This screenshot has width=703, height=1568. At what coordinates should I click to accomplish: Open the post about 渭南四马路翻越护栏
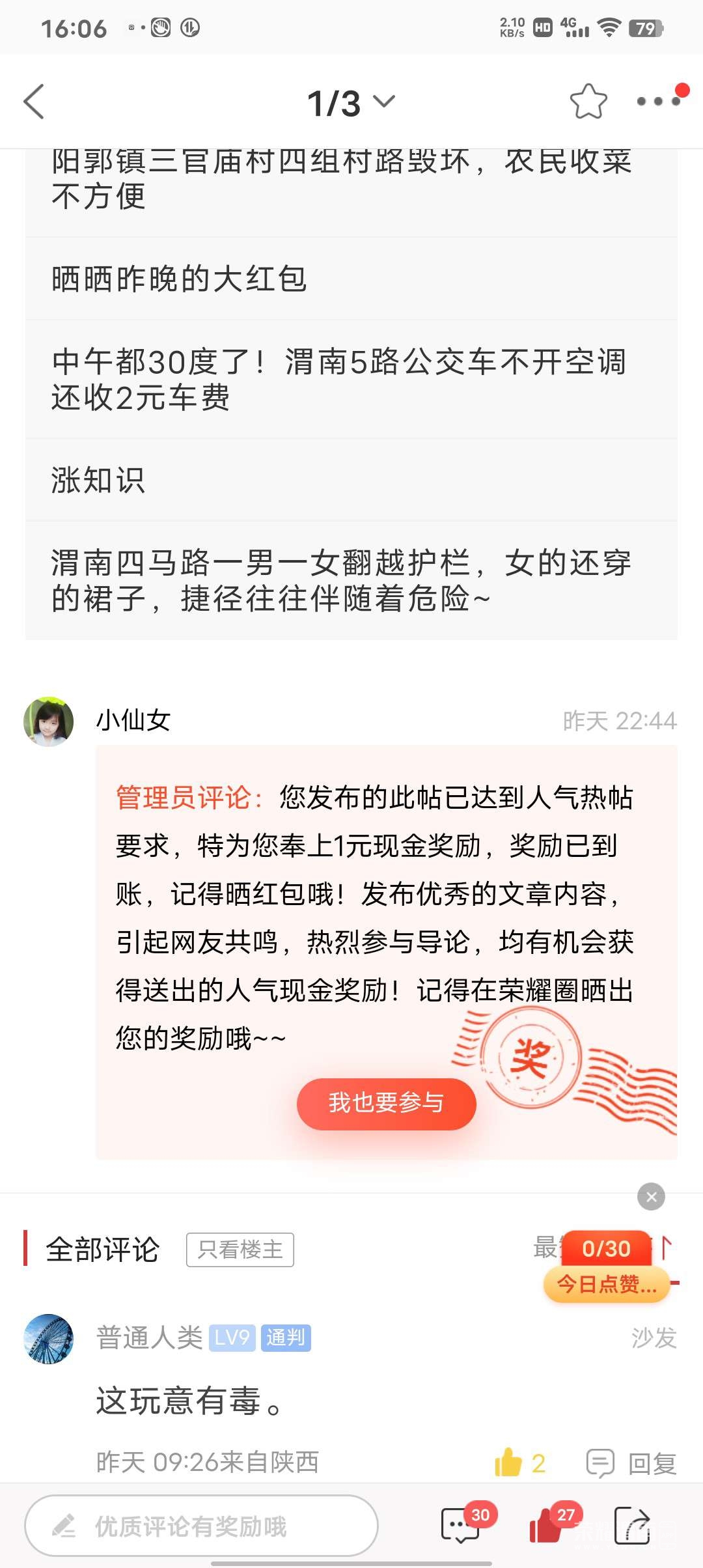pyautogui.click(x=351, y=580)
